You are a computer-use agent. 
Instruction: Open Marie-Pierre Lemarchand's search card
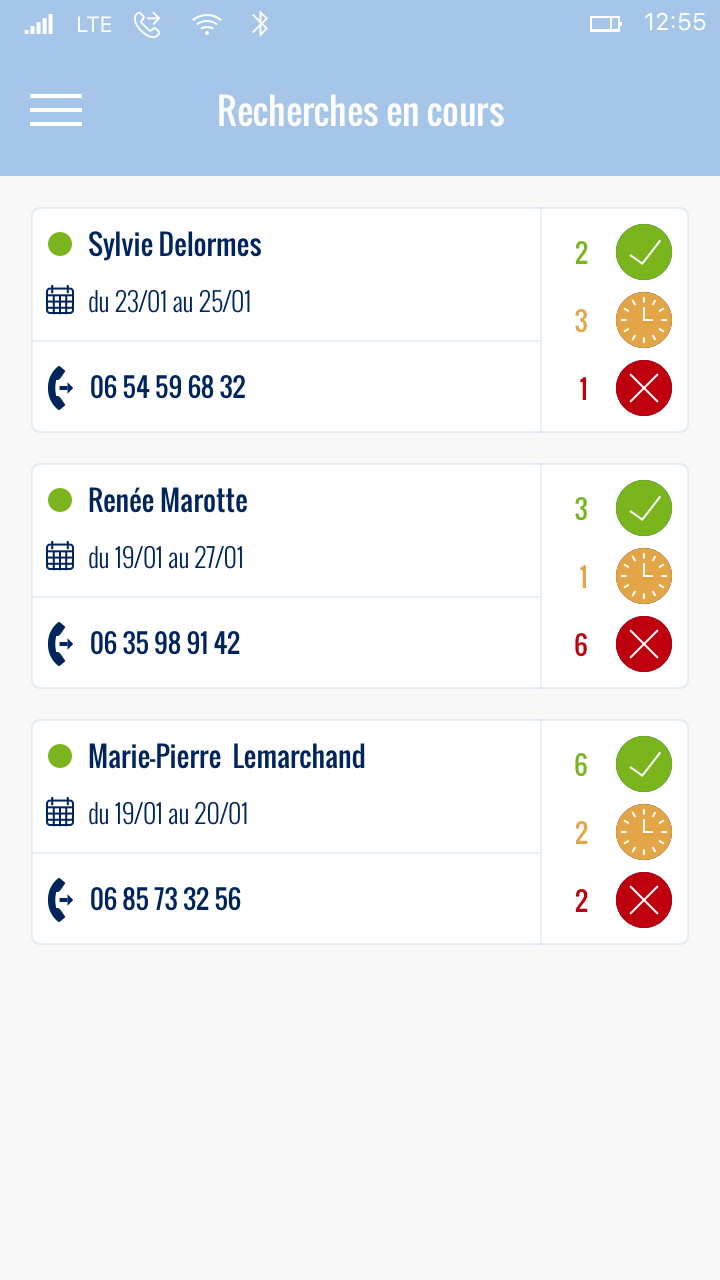[x=287, y=787]
